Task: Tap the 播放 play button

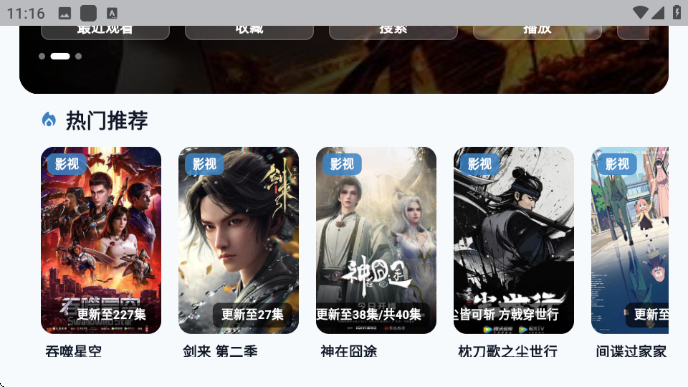Action: click(537, 32)
